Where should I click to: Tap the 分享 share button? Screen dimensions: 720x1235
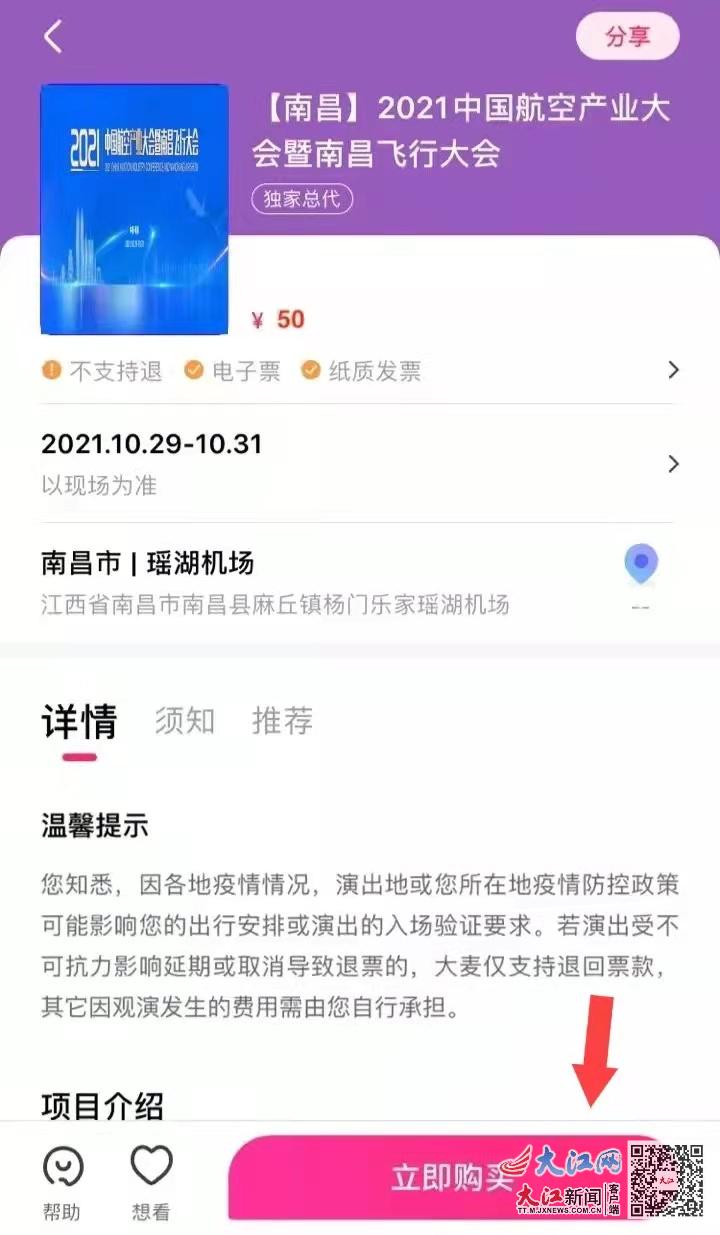click(x=627, y=37)
